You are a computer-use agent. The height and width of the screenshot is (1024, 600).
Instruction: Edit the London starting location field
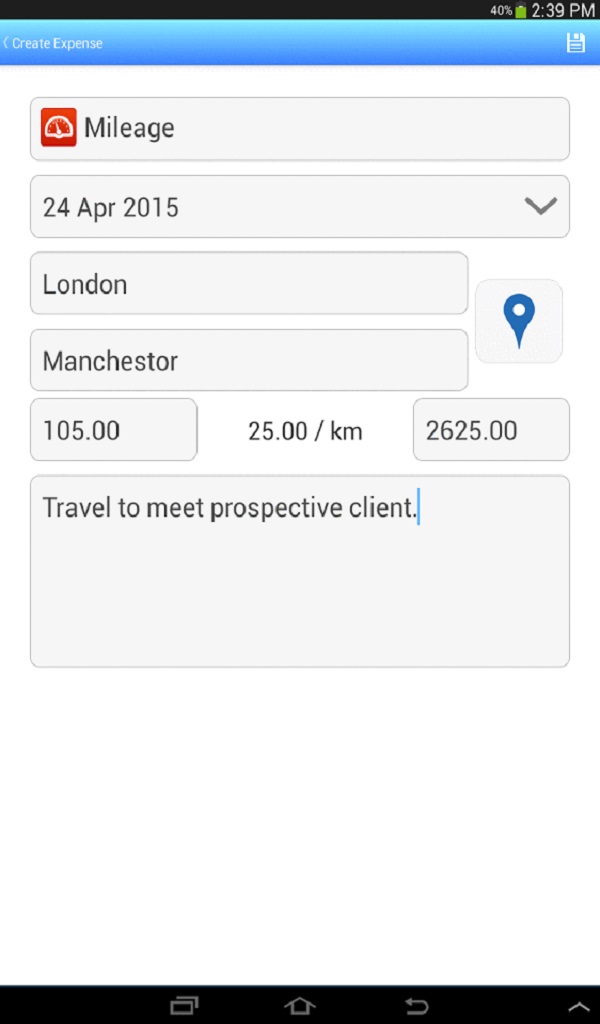pos(249,283)
